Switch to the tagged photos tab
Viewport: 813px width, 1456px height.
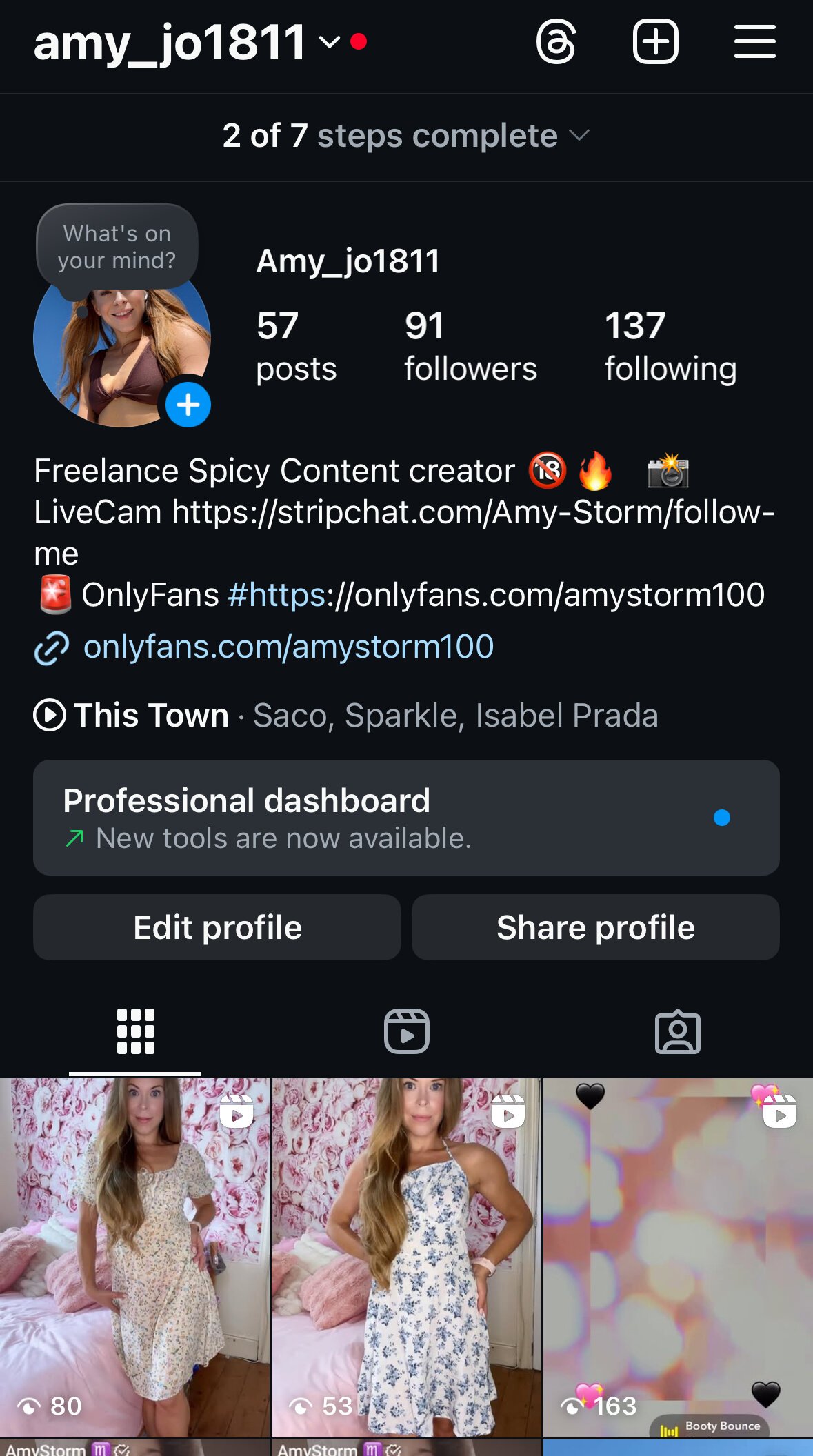click(677, 1031)
